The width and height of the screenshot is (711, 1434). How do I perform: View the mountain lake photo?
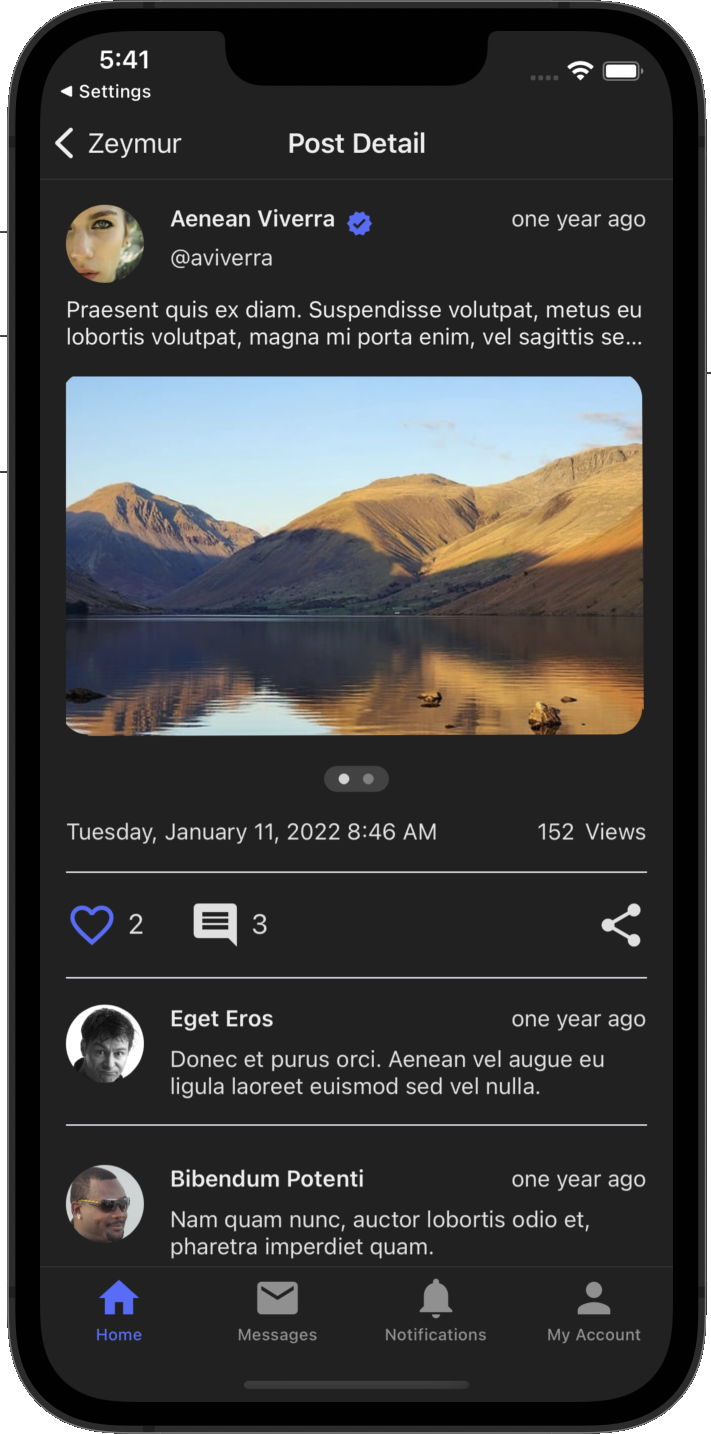pos(354,556)
